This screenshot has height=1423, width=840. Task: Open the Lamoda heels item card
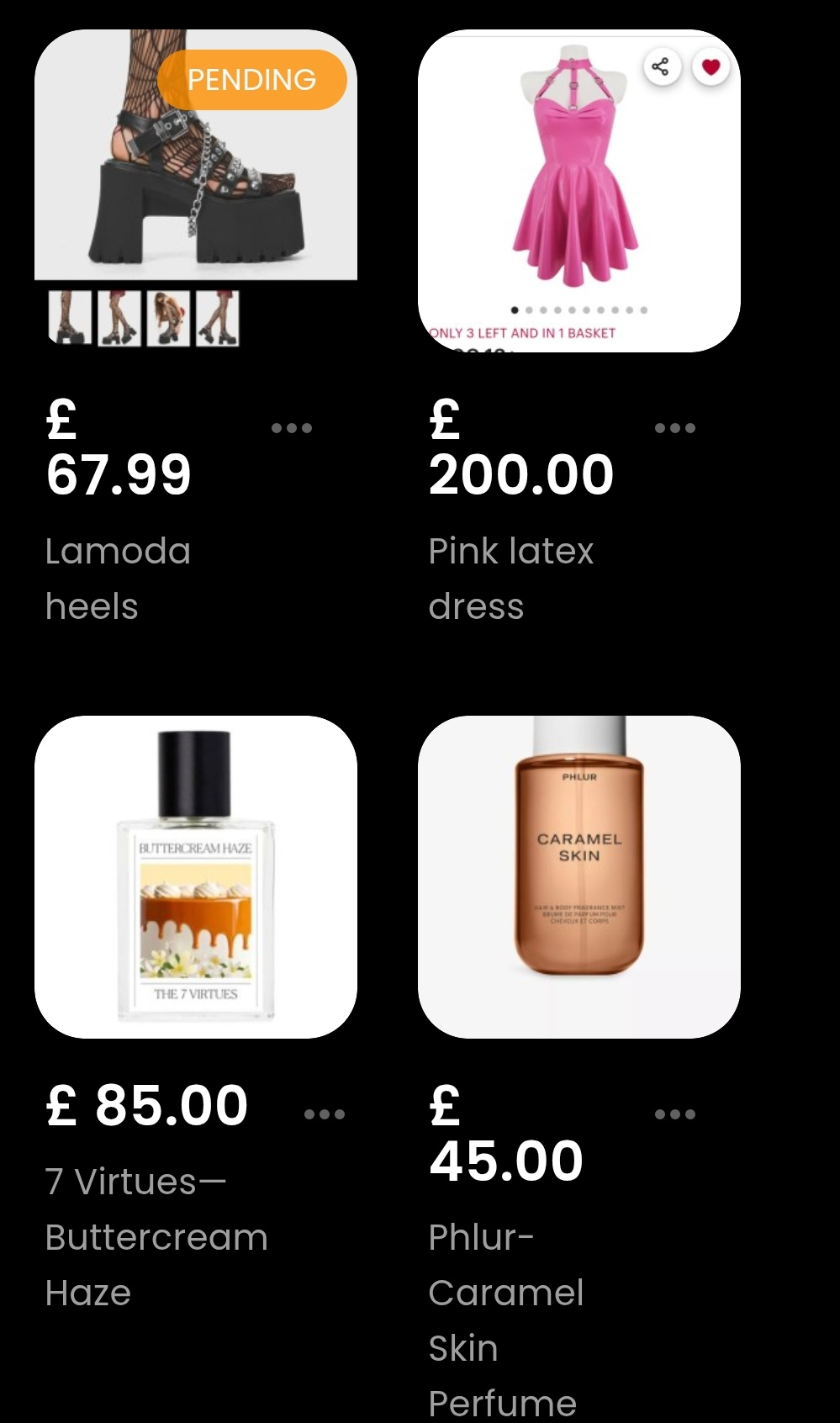[195, 190]
